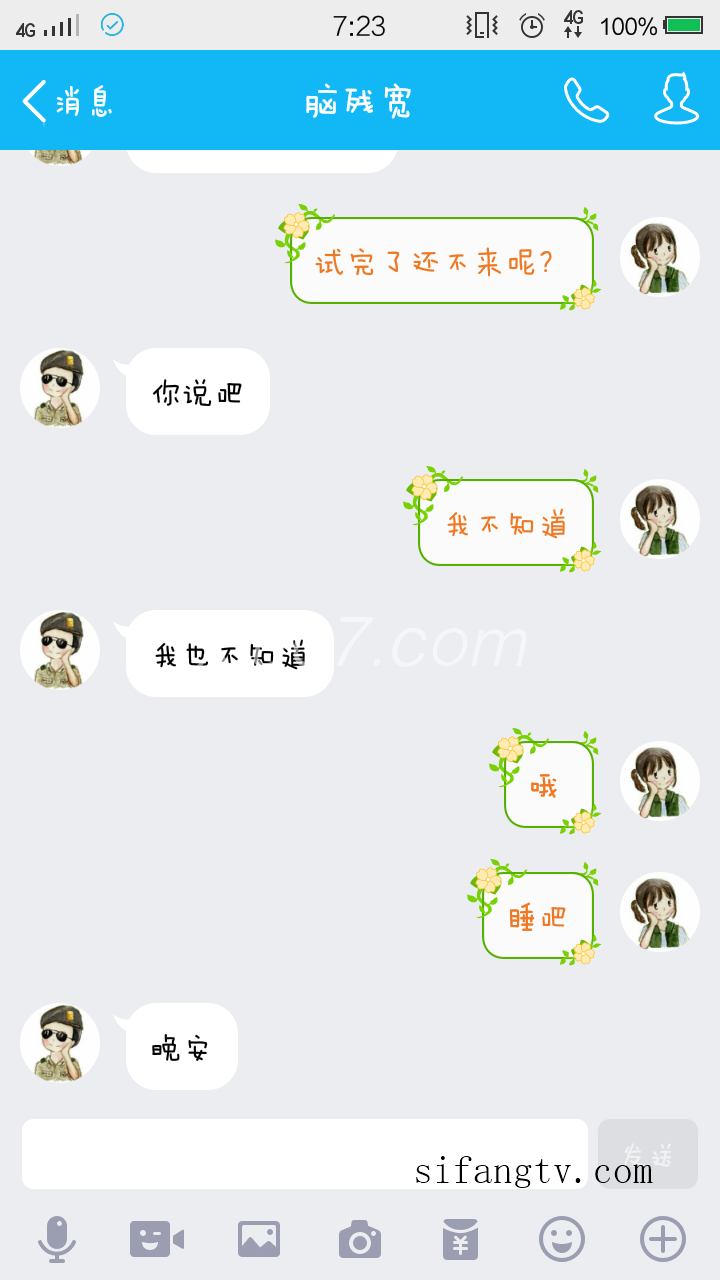Open the sender's avatar beside 晚安

pos(60,1043)
